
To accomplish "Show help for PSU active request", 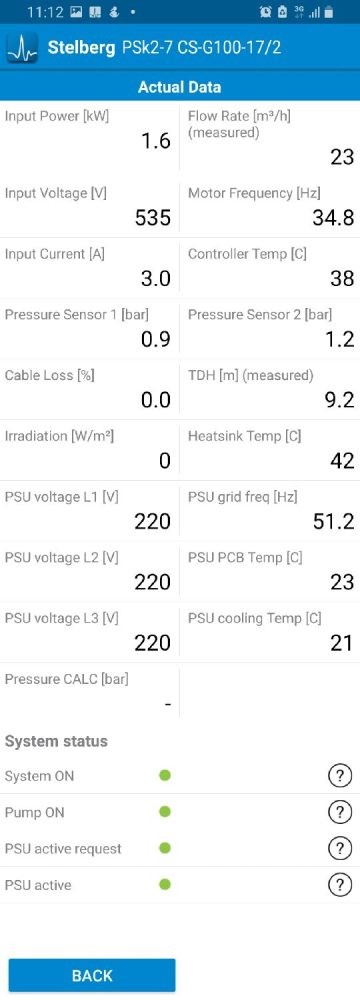I will point(340,848).
